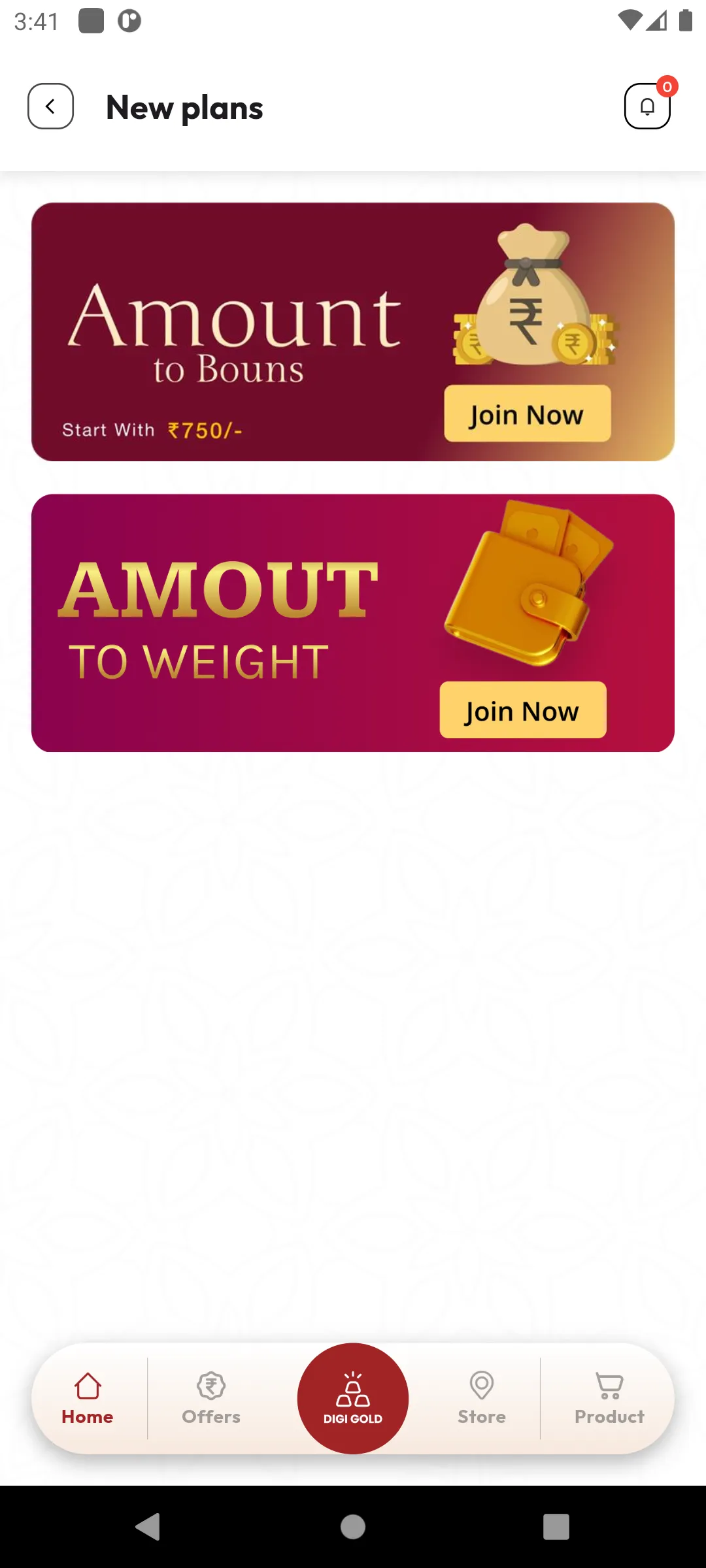706x1568 pixels.
Task: Open Digi Gold
Action: 353,1399
